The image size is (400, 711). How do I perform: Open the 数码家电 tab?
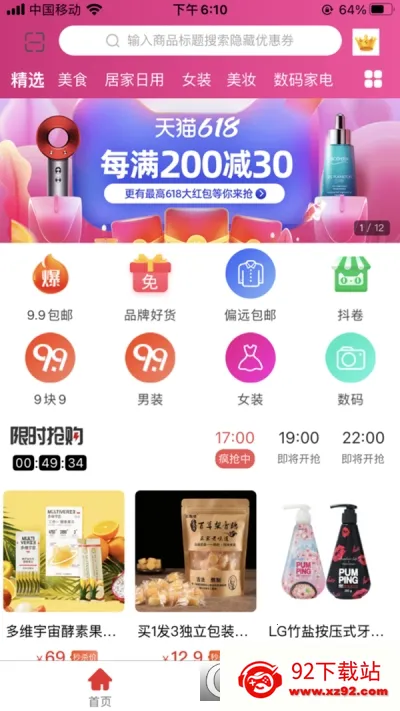(303, 80)
